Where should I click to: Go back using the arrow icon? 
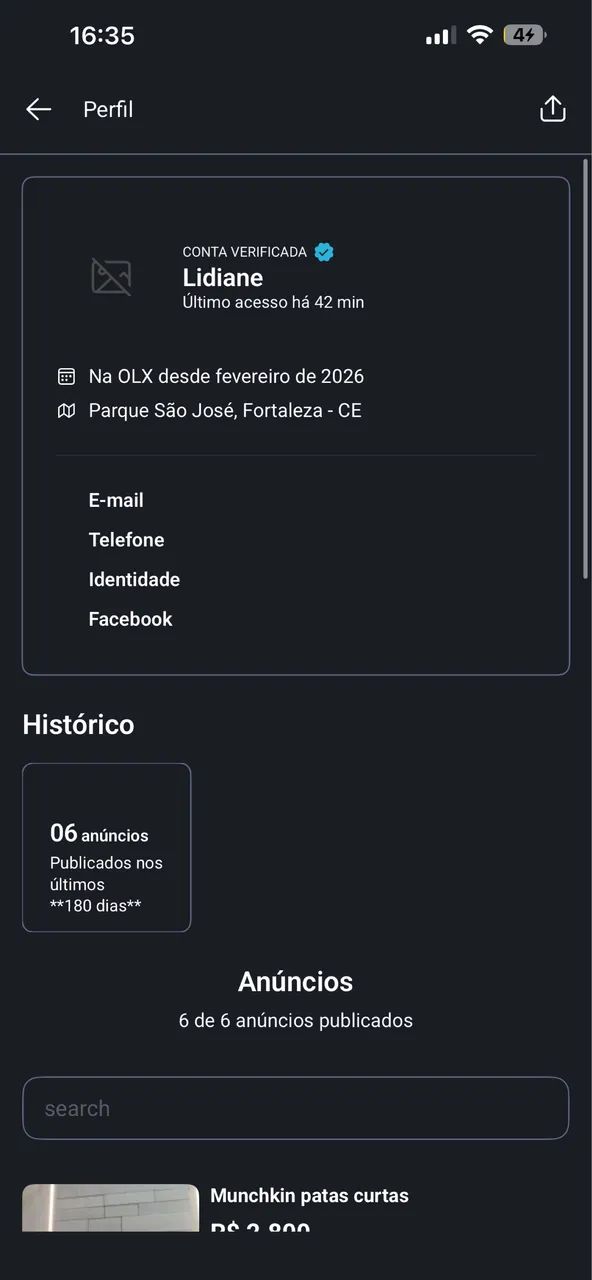(x=38, y=109)
